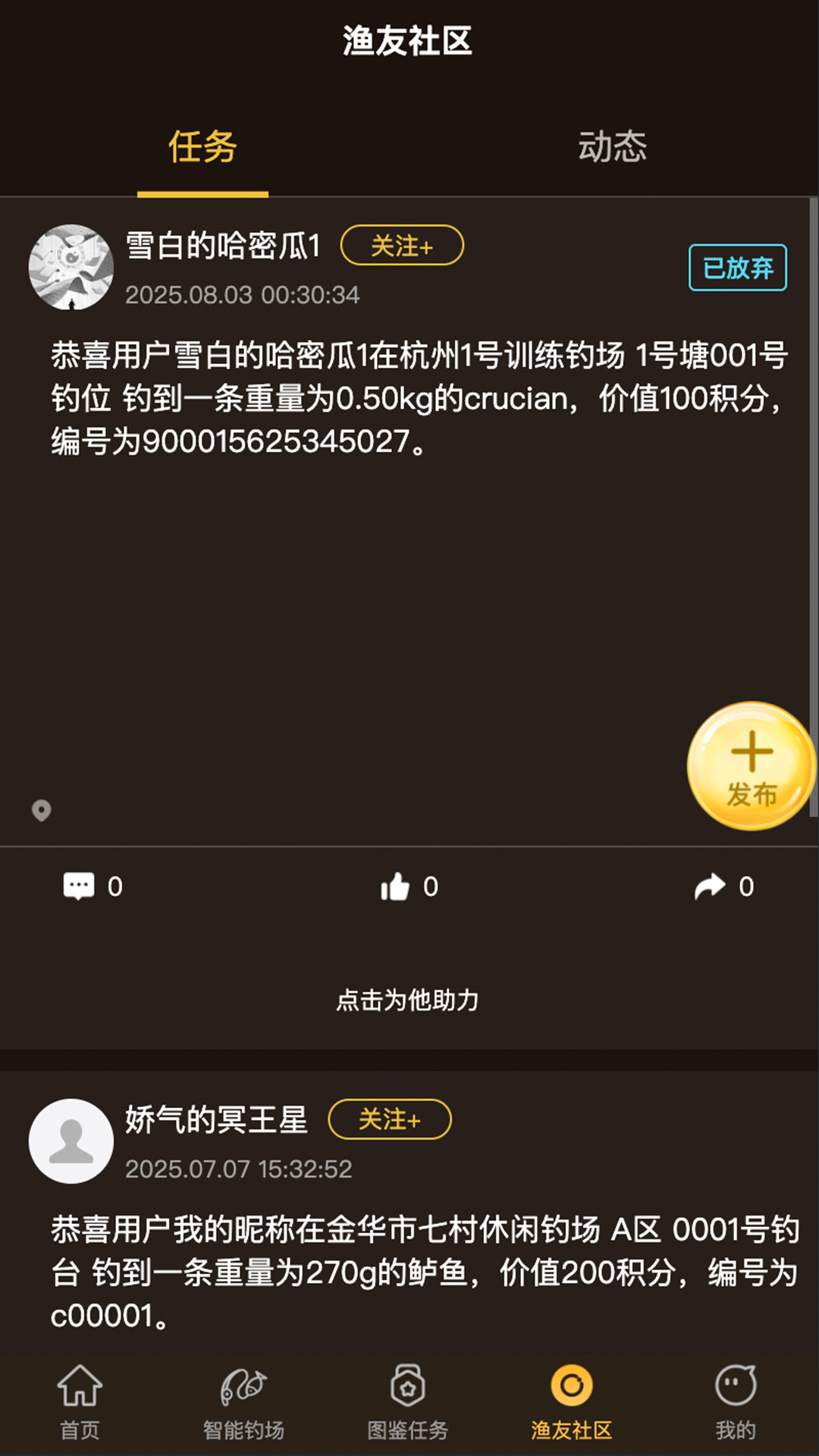This screenshot has width=819, height=1456.
Task: Follow 娇气的冥王星 via 关注+ button
Action: pos(391,1119)
